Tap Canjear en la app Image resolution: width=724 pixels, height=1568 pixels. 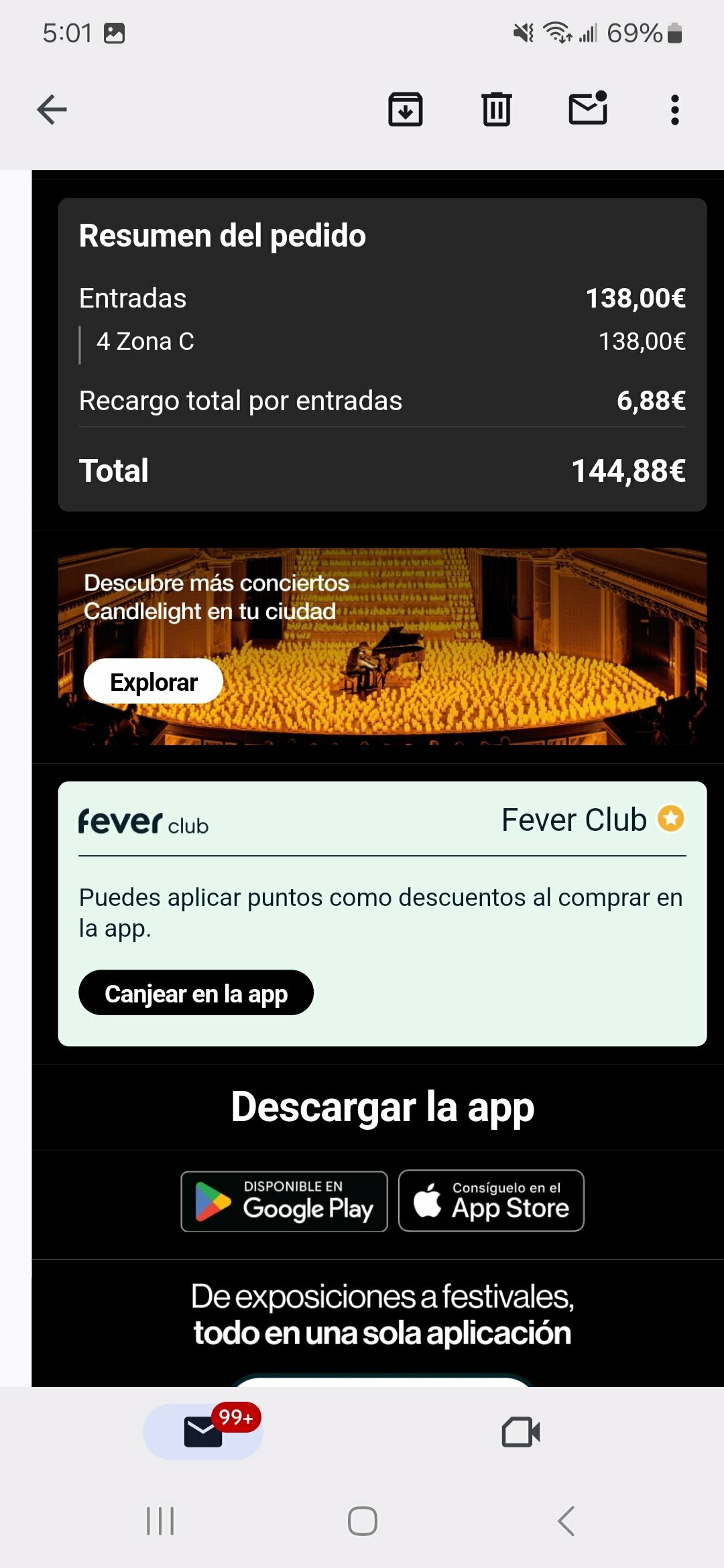(196, 993)
